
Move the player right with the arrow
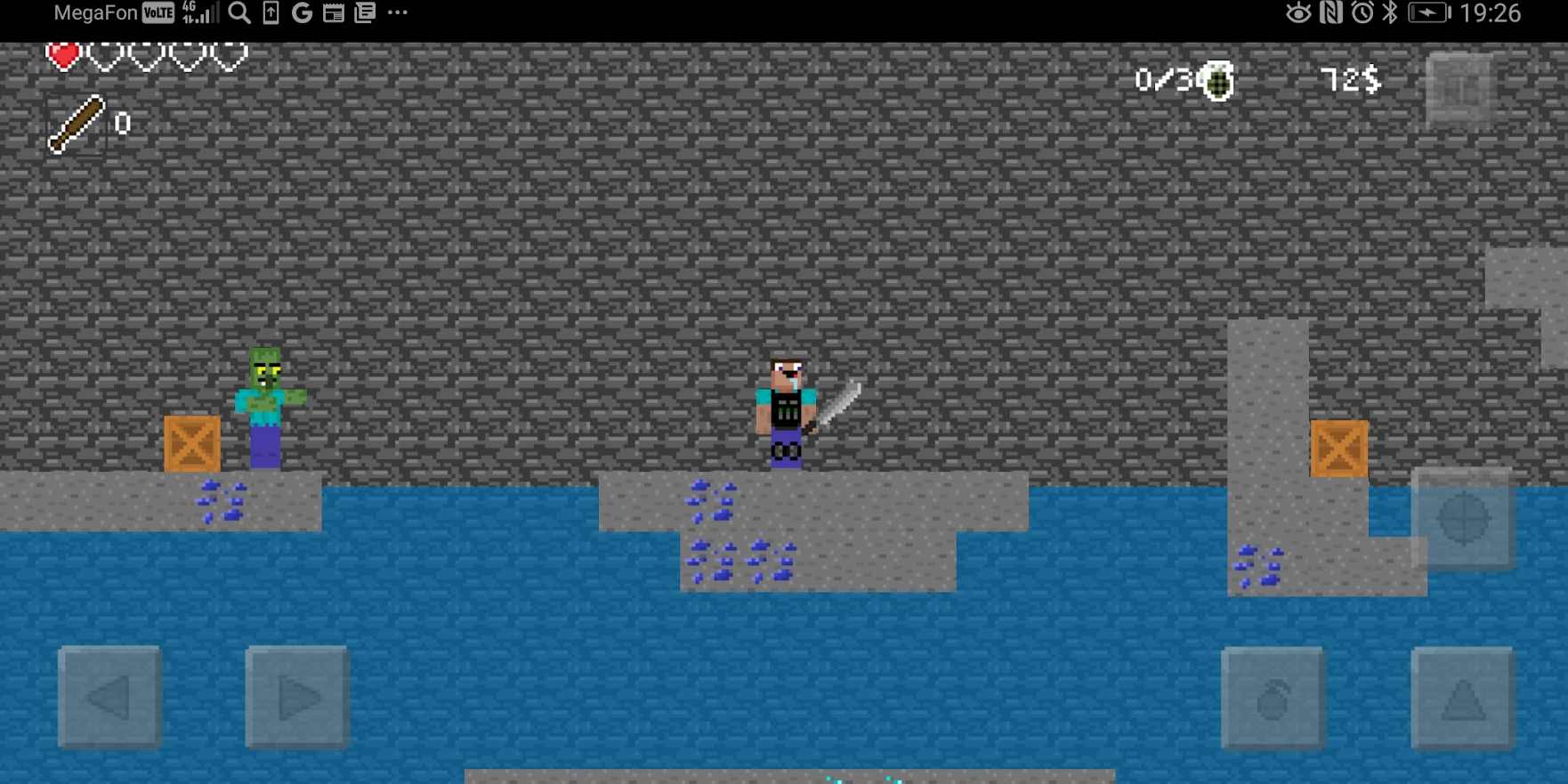tap(297, 698)
